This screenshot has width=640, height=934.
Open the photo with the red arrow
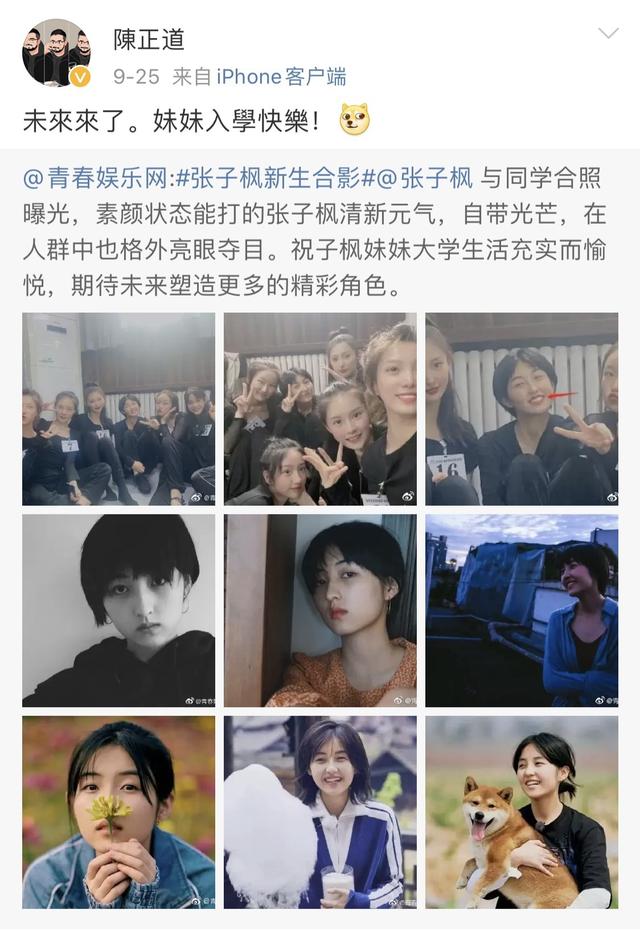click(521, 408)
